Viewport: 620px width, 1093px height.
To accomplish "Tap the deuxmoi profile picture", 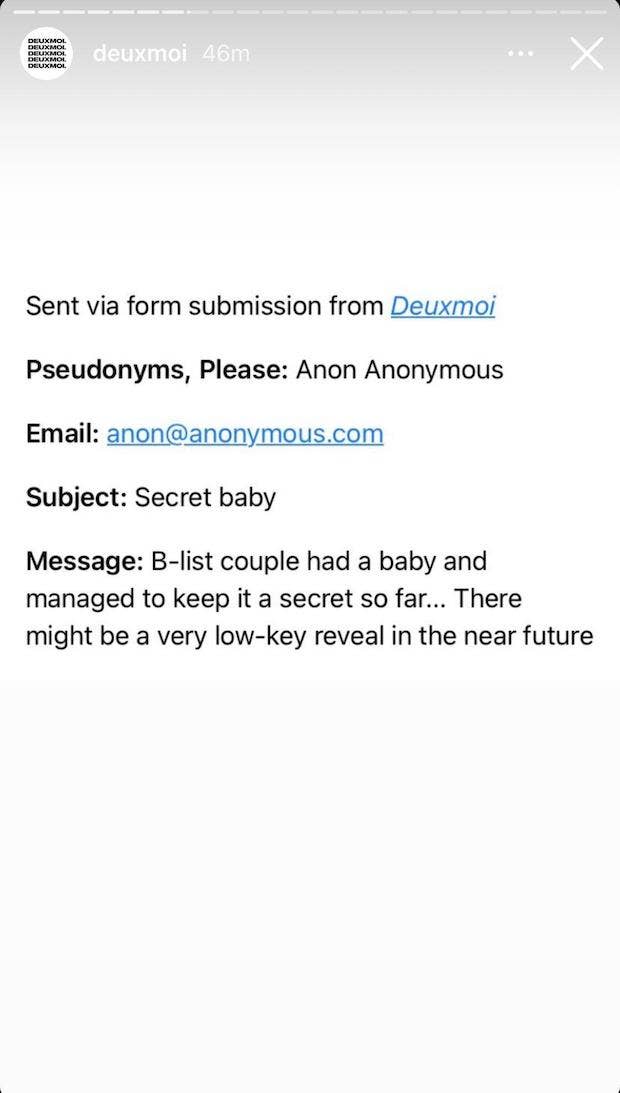I will (x=46, y=54).
